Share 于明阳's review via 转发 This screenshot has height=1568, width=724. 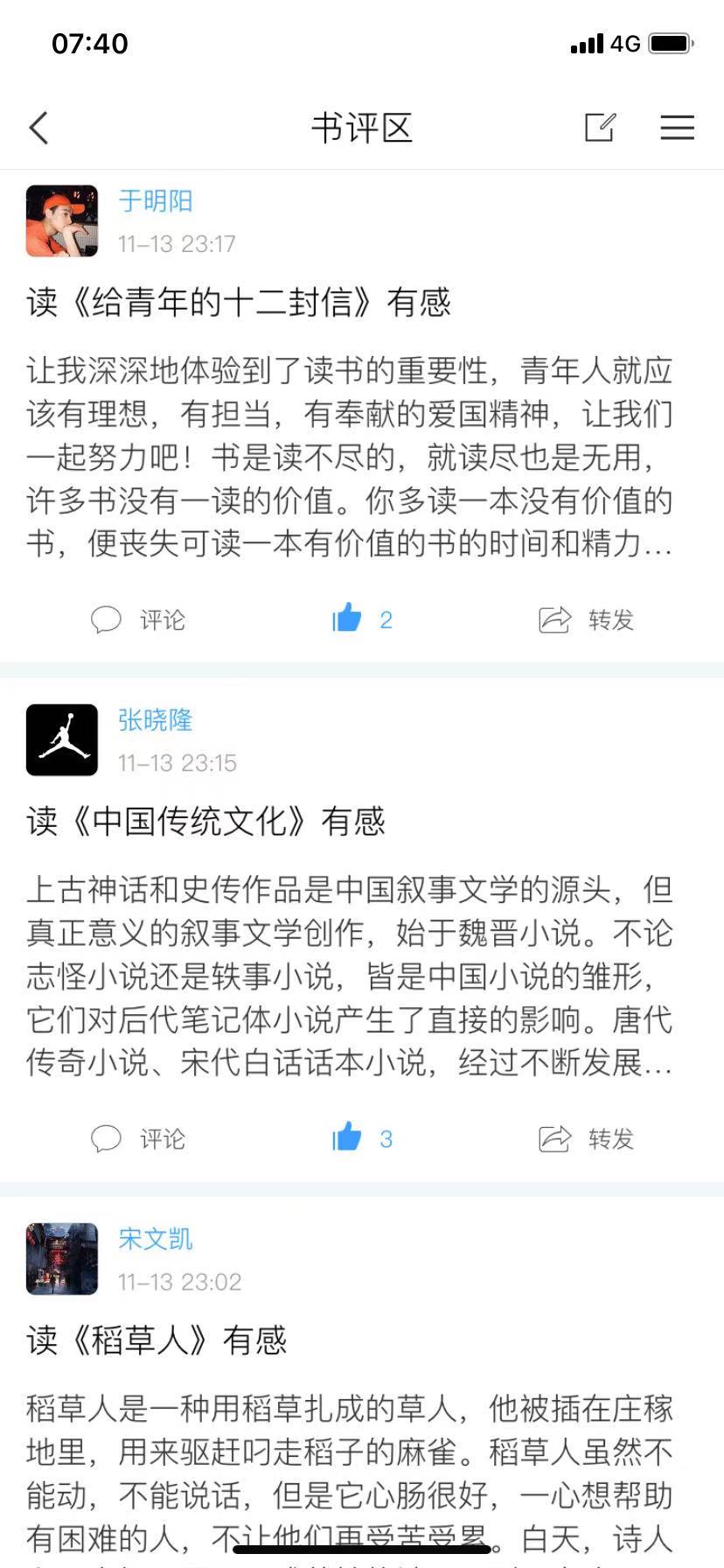tap(586, 619)
